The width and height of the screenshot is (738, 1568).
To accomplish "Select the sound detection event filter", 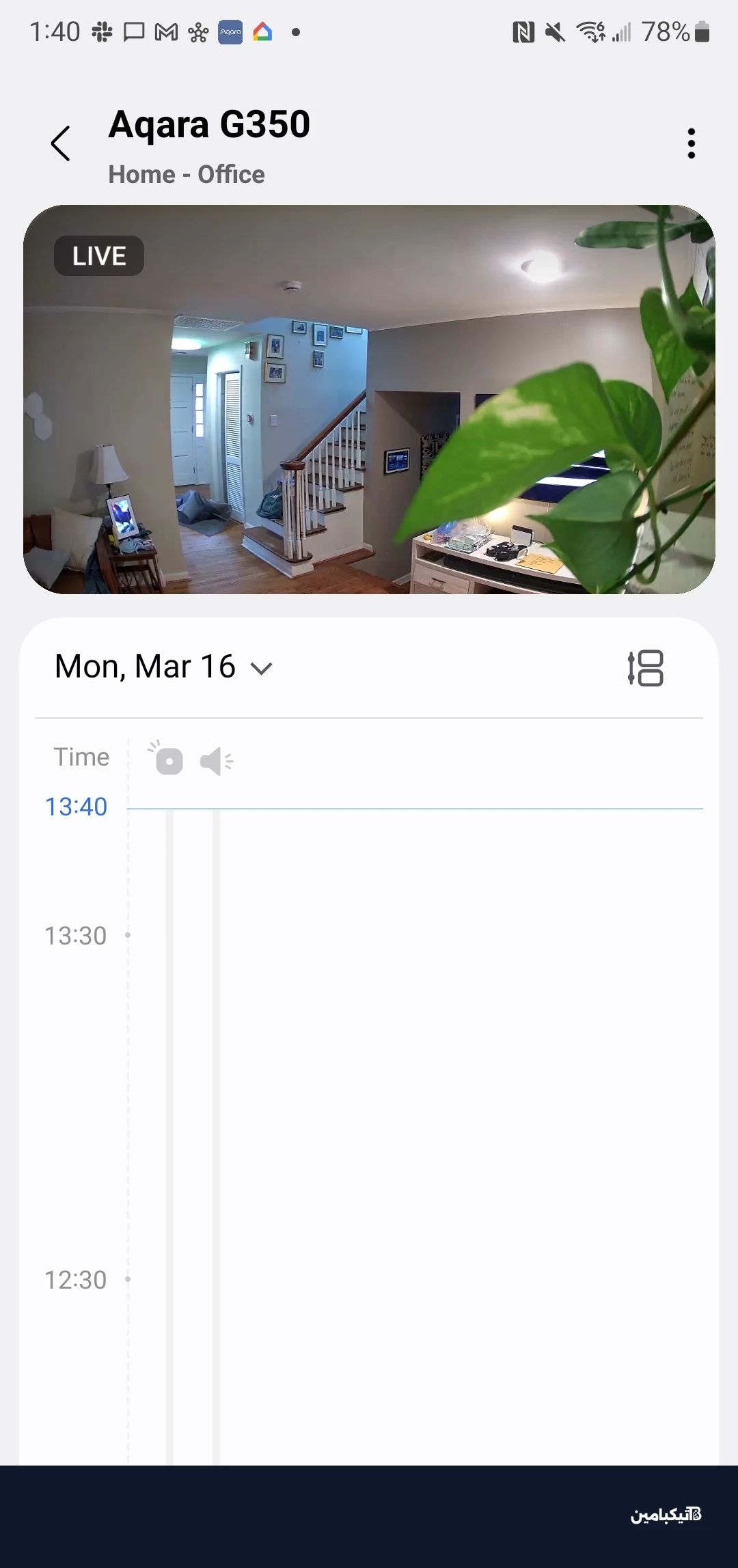I will tap(217, 761).
